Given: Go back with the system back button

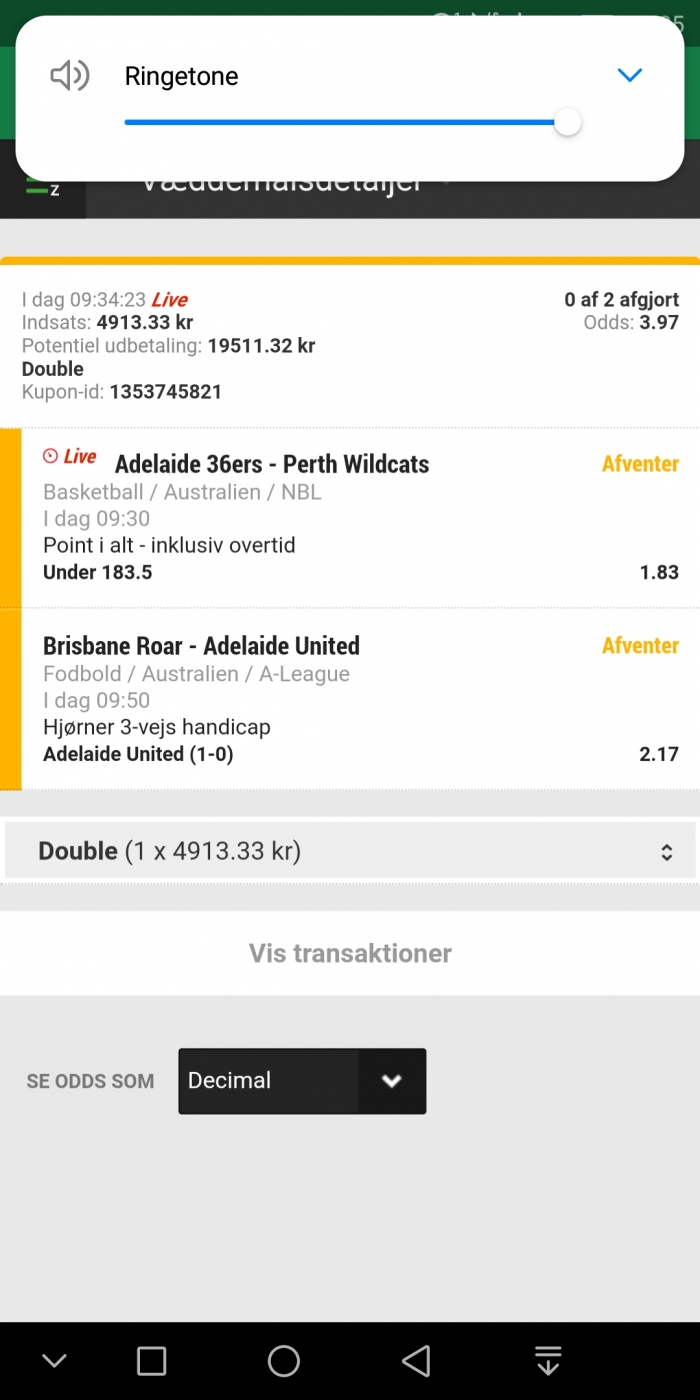Looking at the screenshot, I should coord(416,1361).
